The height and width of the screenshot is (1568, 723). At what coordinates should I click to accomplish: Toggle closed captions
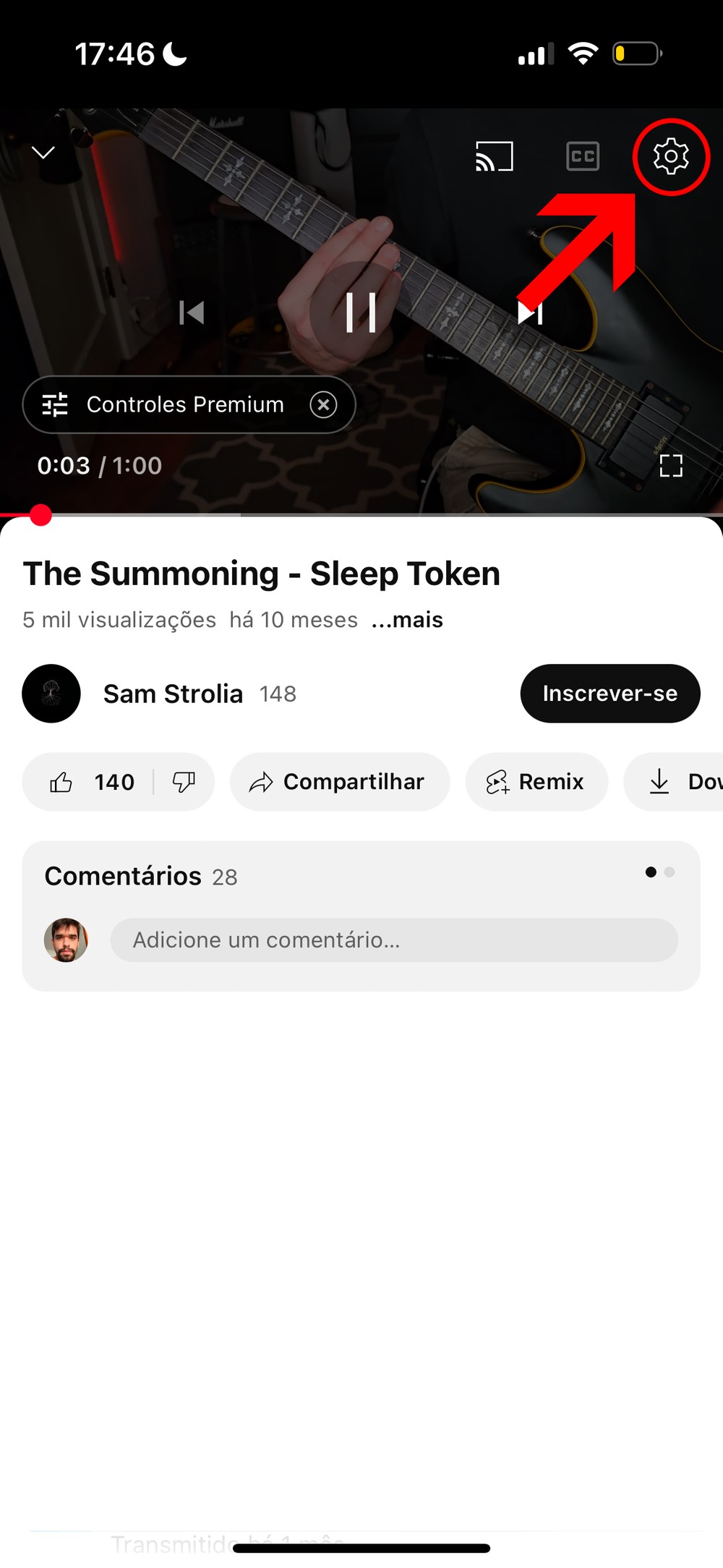tap(583, 156)
